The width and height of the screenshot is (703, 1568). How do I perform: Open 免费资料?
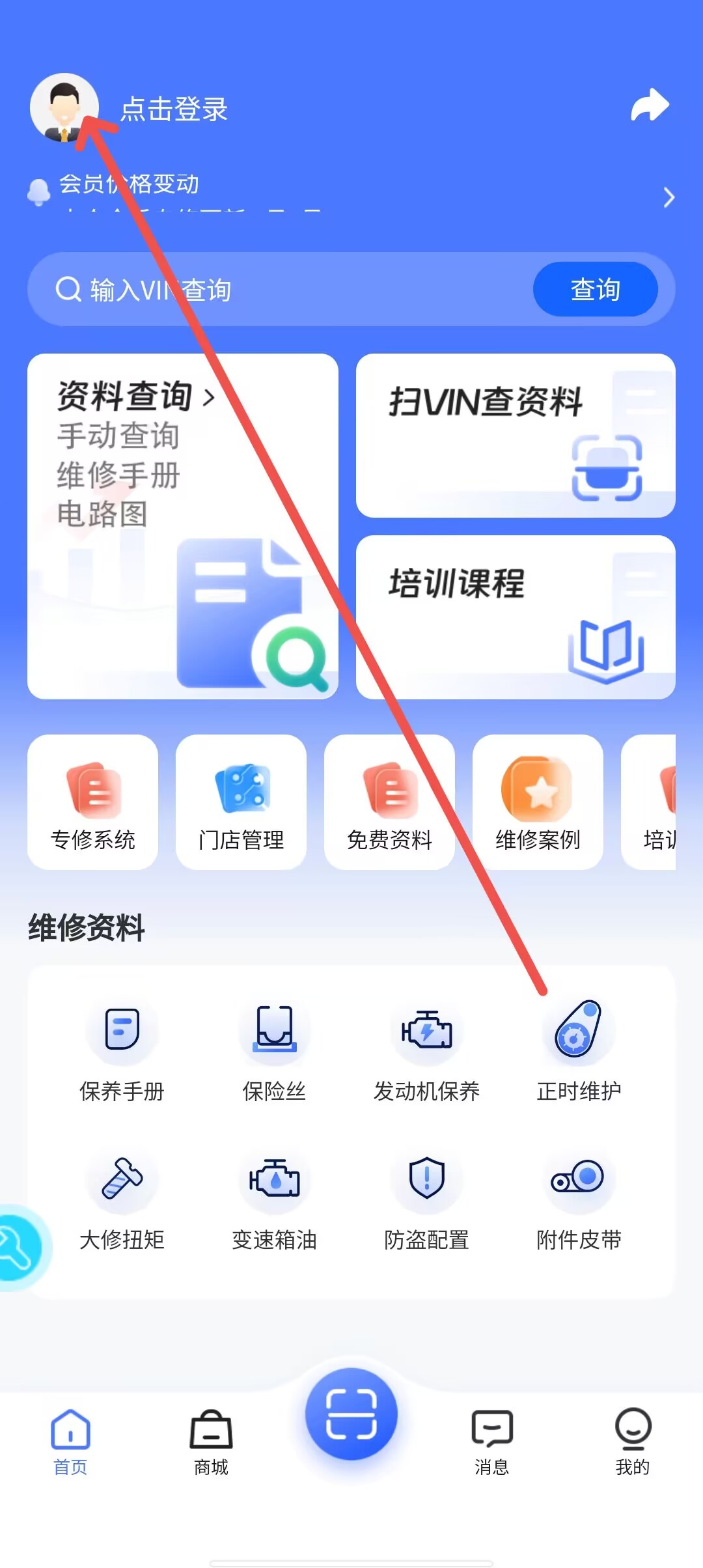coord(389,802)
